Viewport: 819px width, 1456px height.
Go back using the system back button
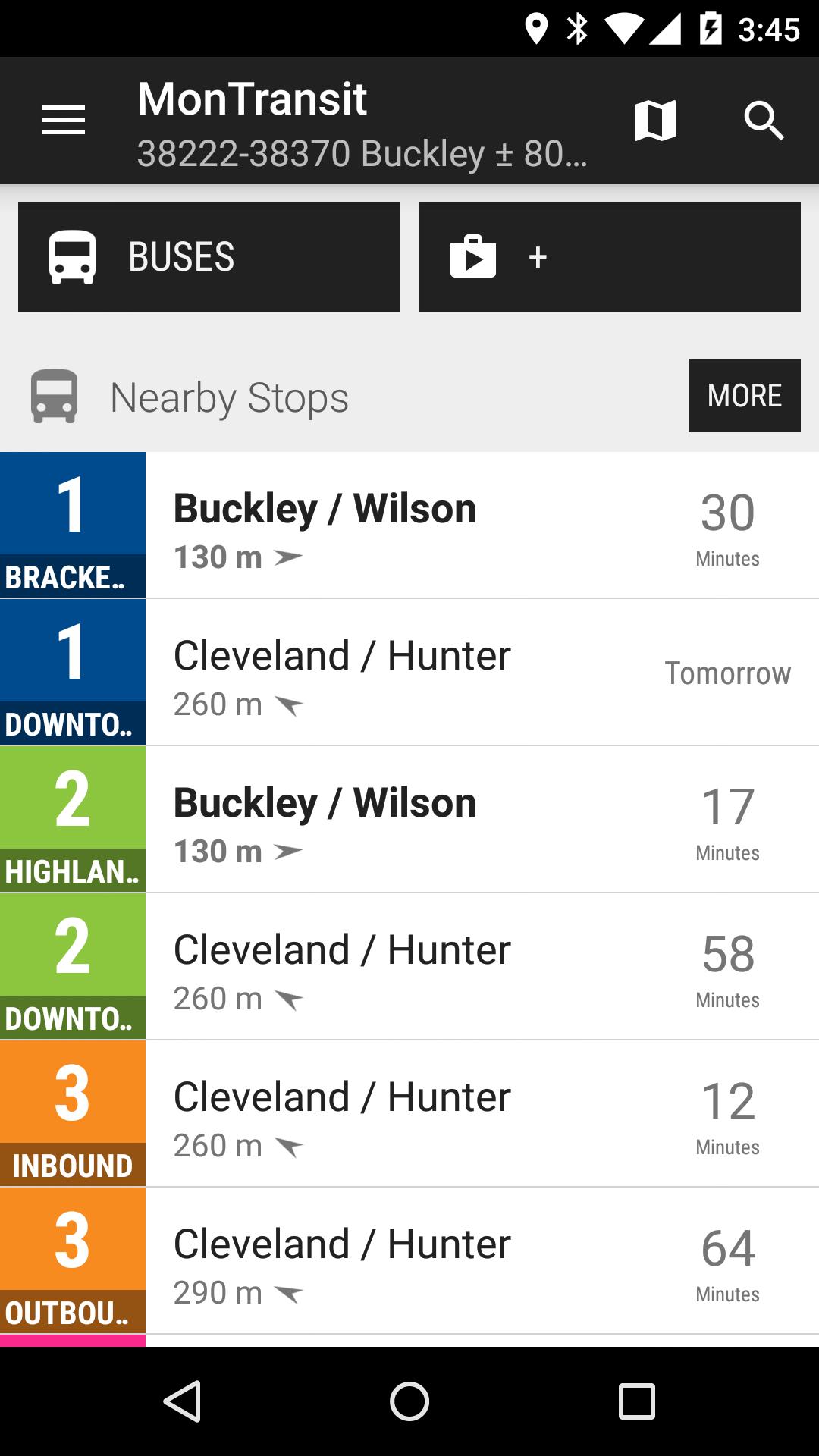coord(182,1401)
